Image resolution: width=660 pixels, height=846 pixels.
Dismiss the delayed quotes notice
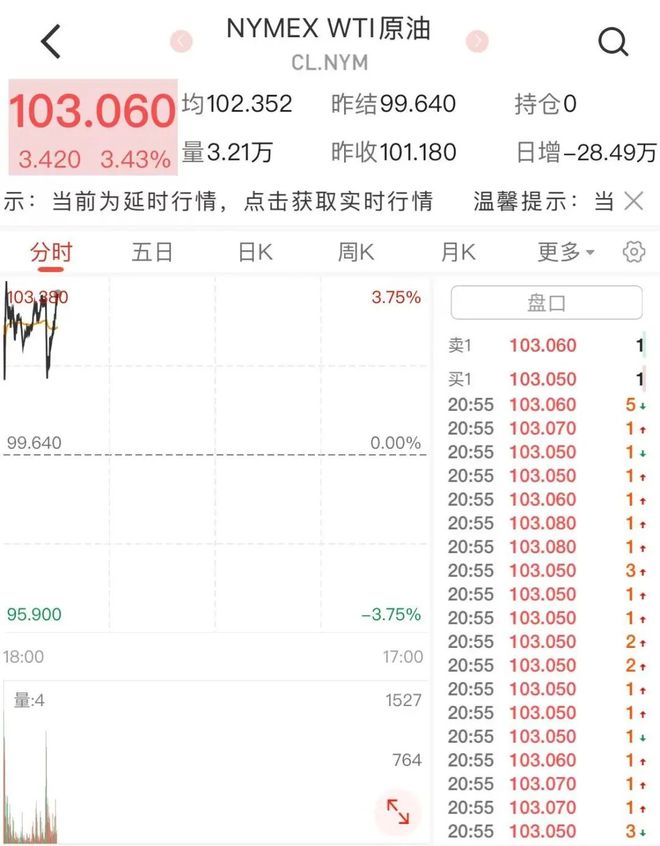coord(634,201)
